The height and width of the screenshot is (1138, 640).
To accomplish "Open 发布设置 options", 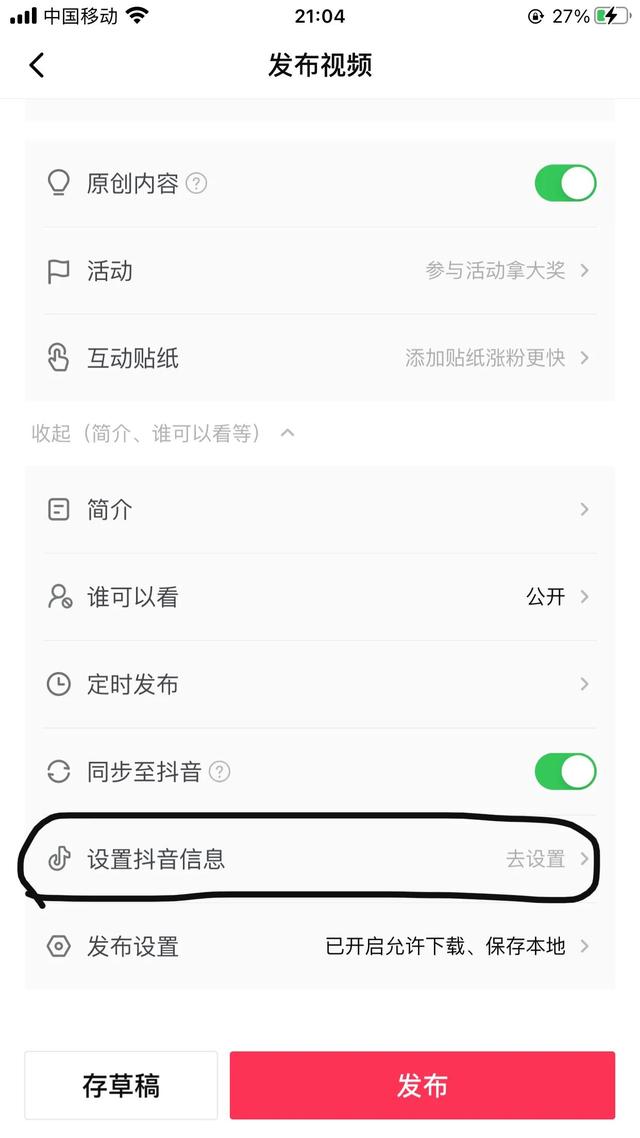I will point(320,946).
